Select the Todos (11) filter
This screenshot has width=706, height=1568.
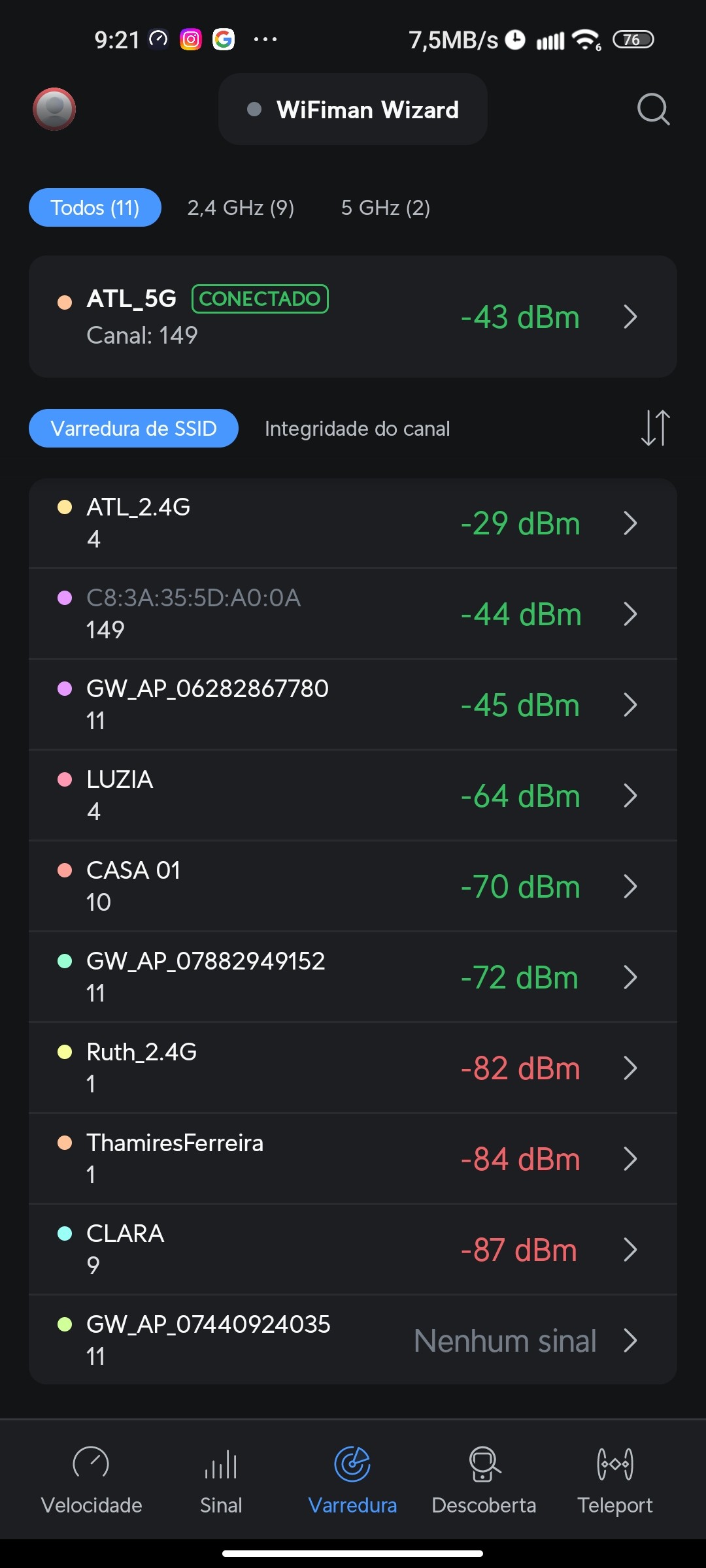coord(95,208)
